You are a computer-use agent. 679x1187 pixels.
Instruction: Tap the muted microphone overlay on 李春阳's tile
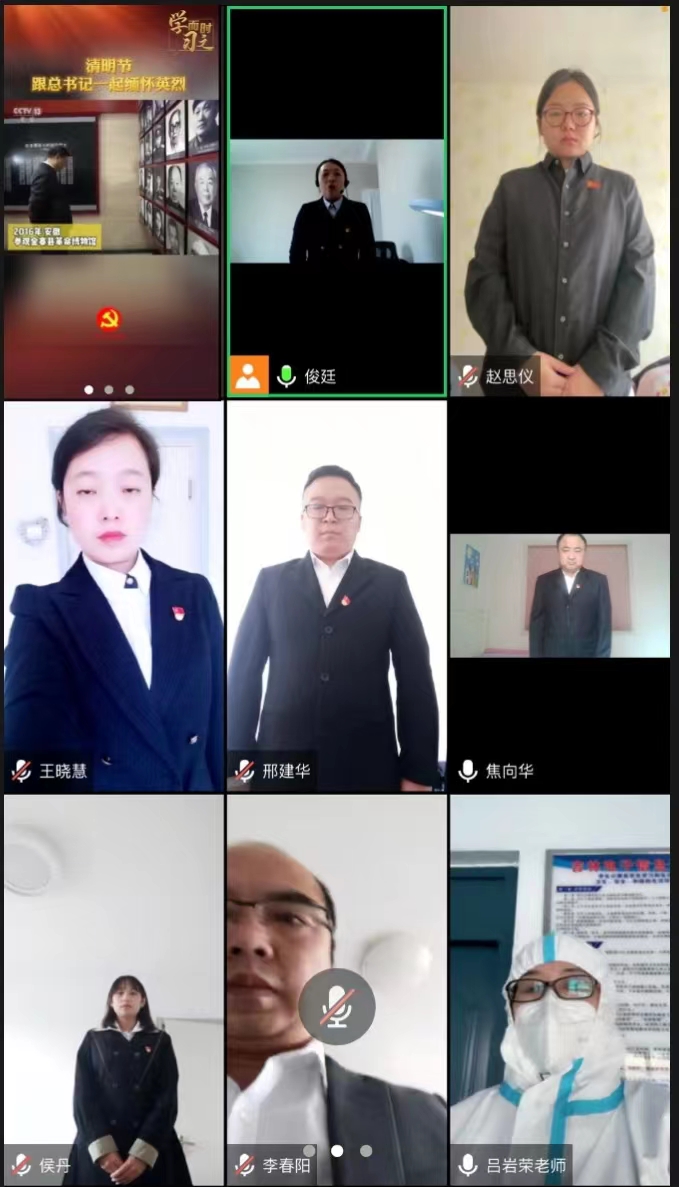(x=337, y=1007)
